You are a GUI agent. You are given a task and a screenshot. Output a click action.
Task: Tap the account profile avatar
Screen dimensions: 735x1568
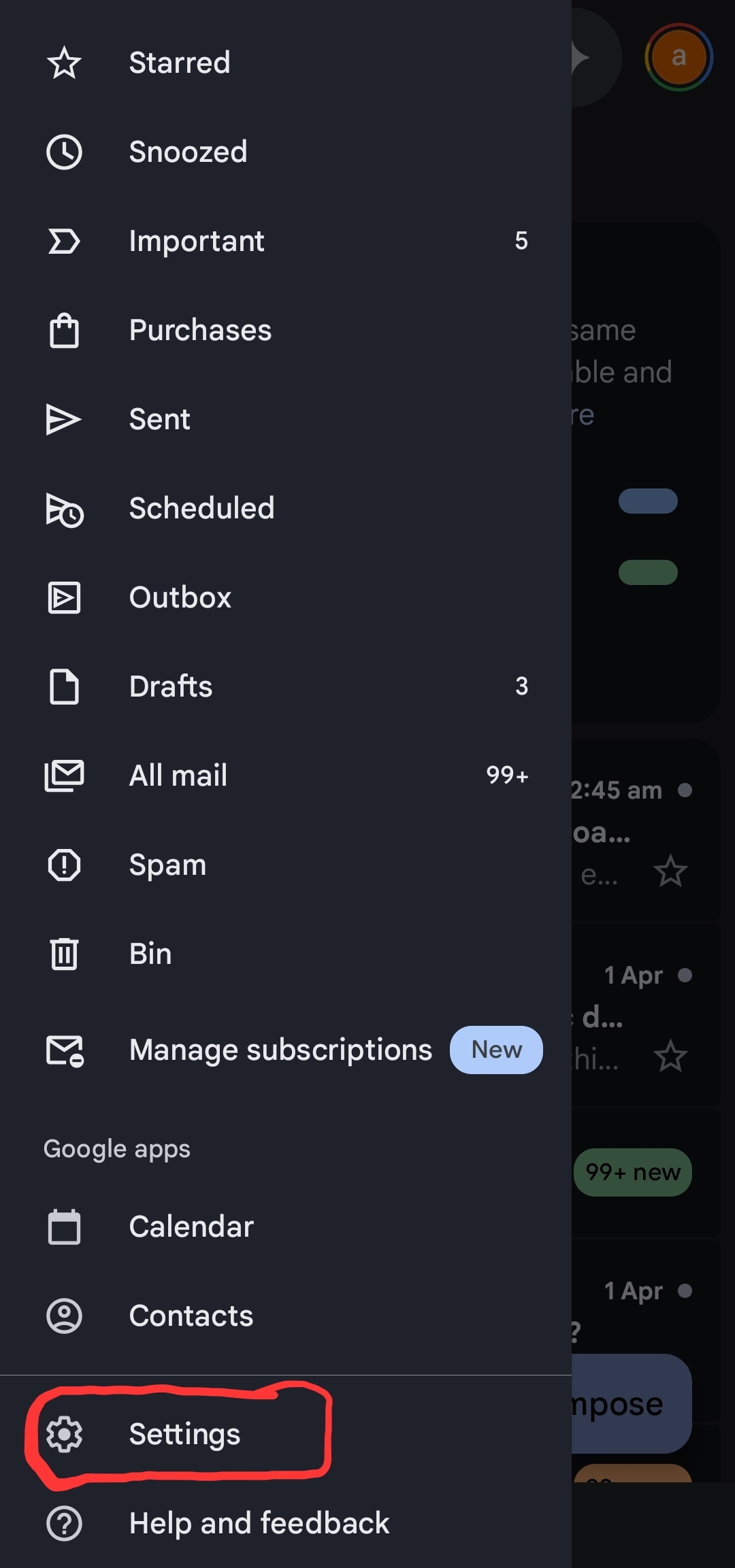[678, 56]
